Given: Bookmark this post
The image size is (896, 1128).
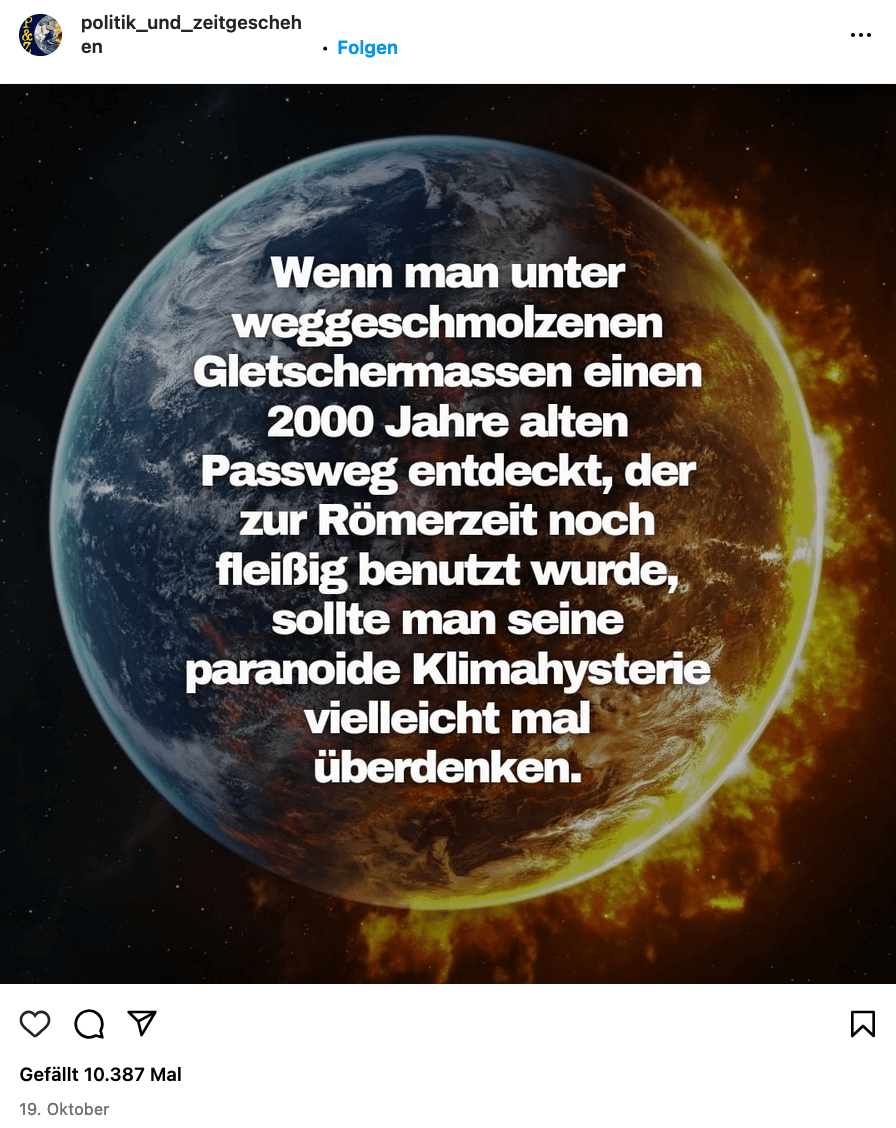Looking at the screenshot, I should point(862,1023).
